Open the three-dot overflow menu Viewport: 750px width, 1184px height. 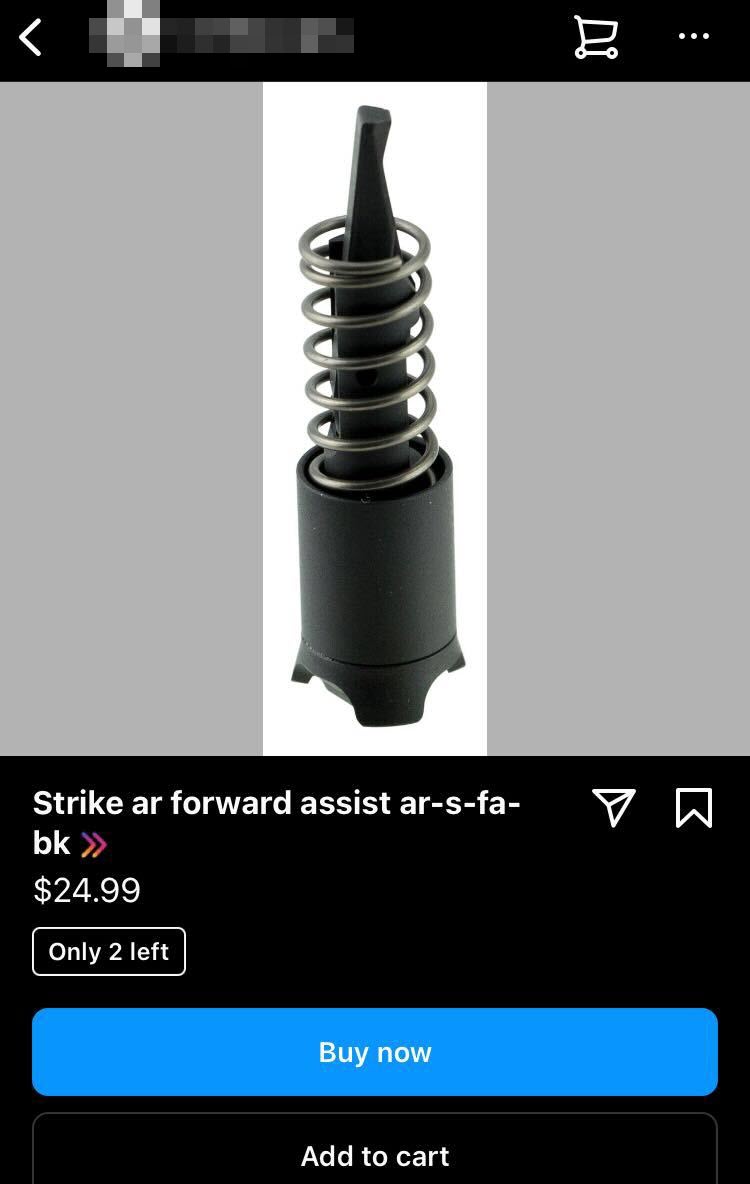(x=693, y=37)
